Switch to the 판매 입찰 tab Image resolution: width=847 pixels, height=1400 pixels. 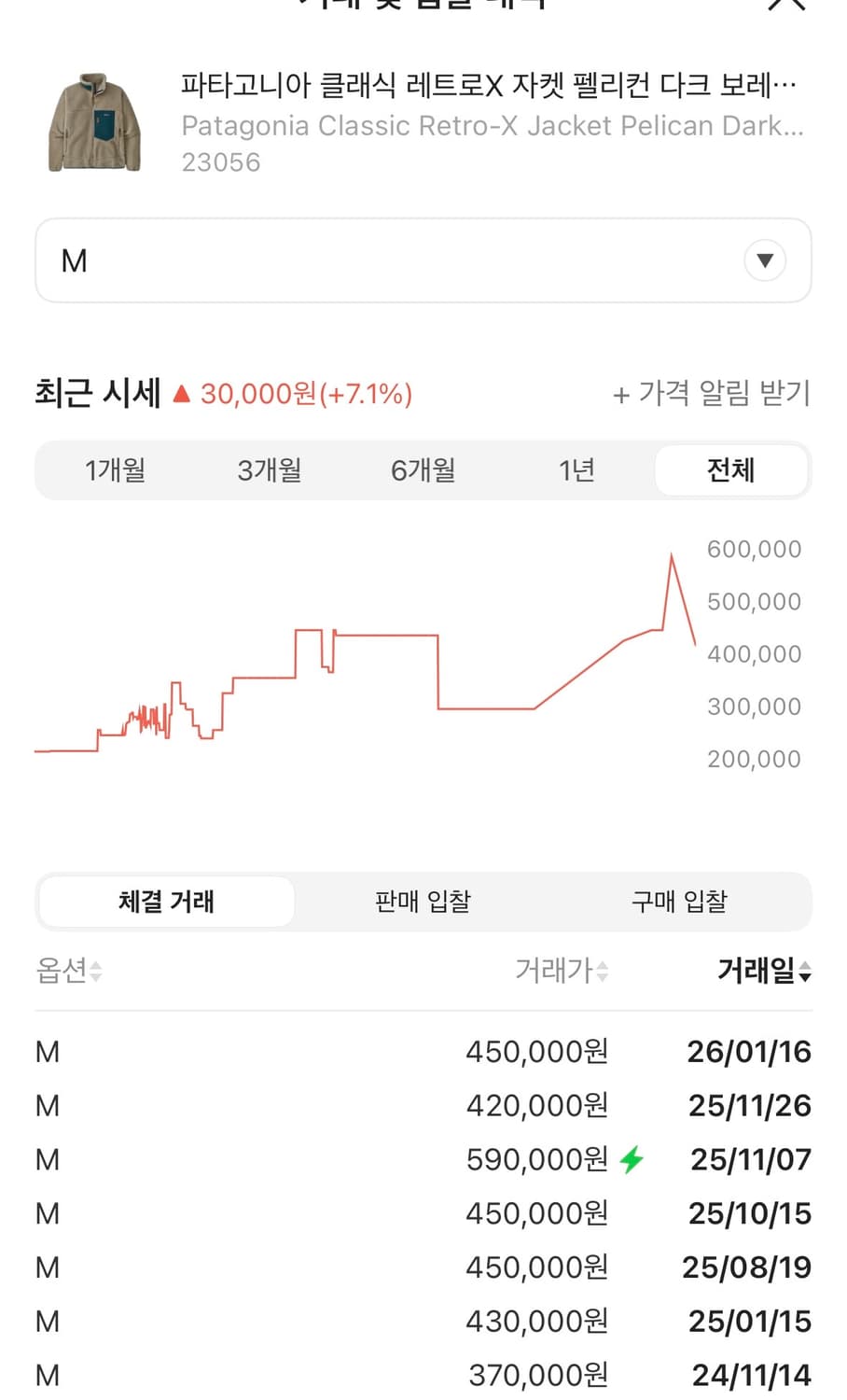coord(423,902)
